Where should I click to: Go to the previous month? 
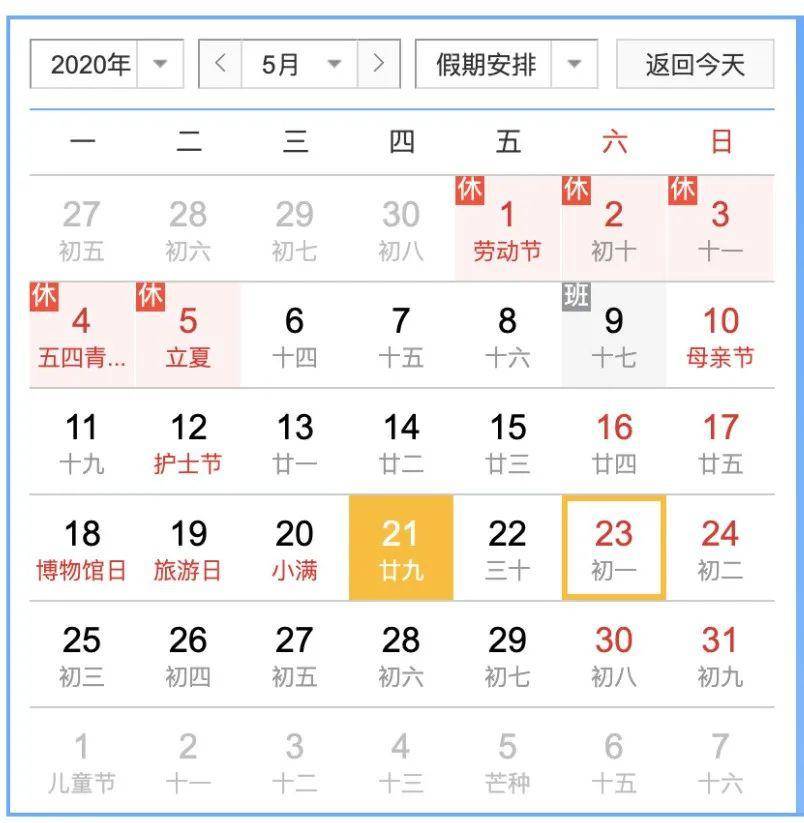coord(220,65)
